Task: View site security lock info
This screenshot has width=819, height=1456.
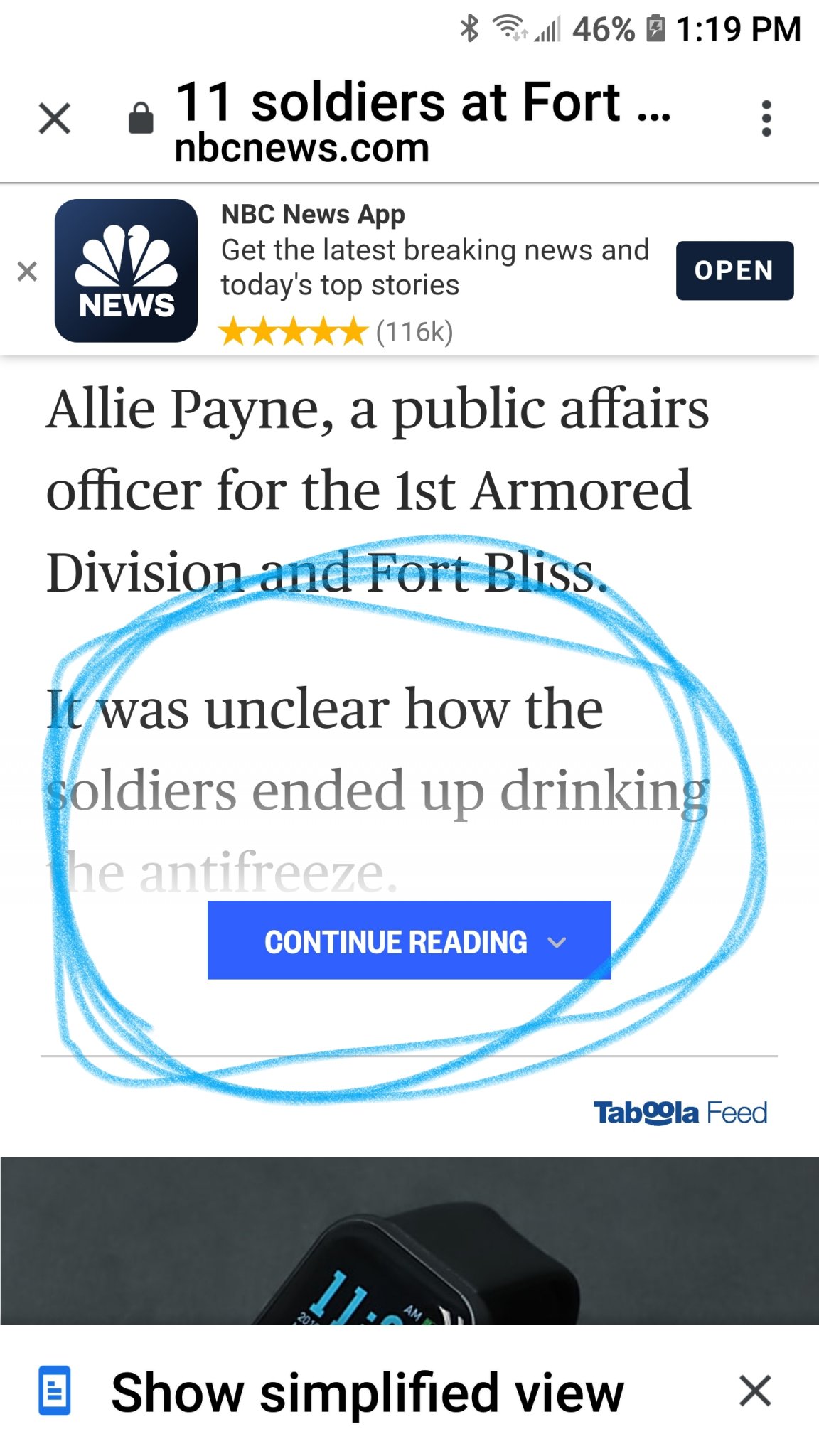Action: coord(141,118)
